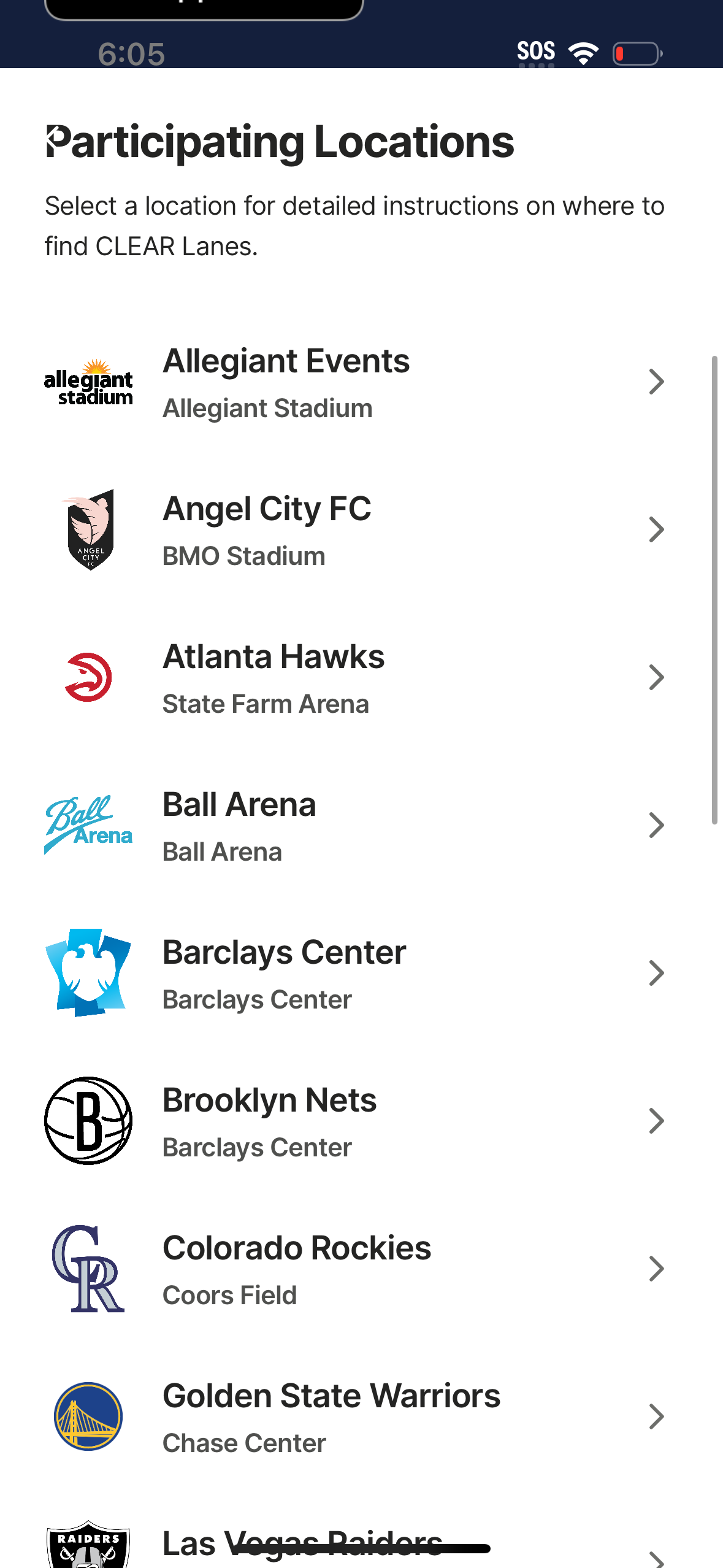Tap the Atlanta Hawks logo
Viewport: 723px width, 1568px height.
pyautogui.click(x=89, y=677)
